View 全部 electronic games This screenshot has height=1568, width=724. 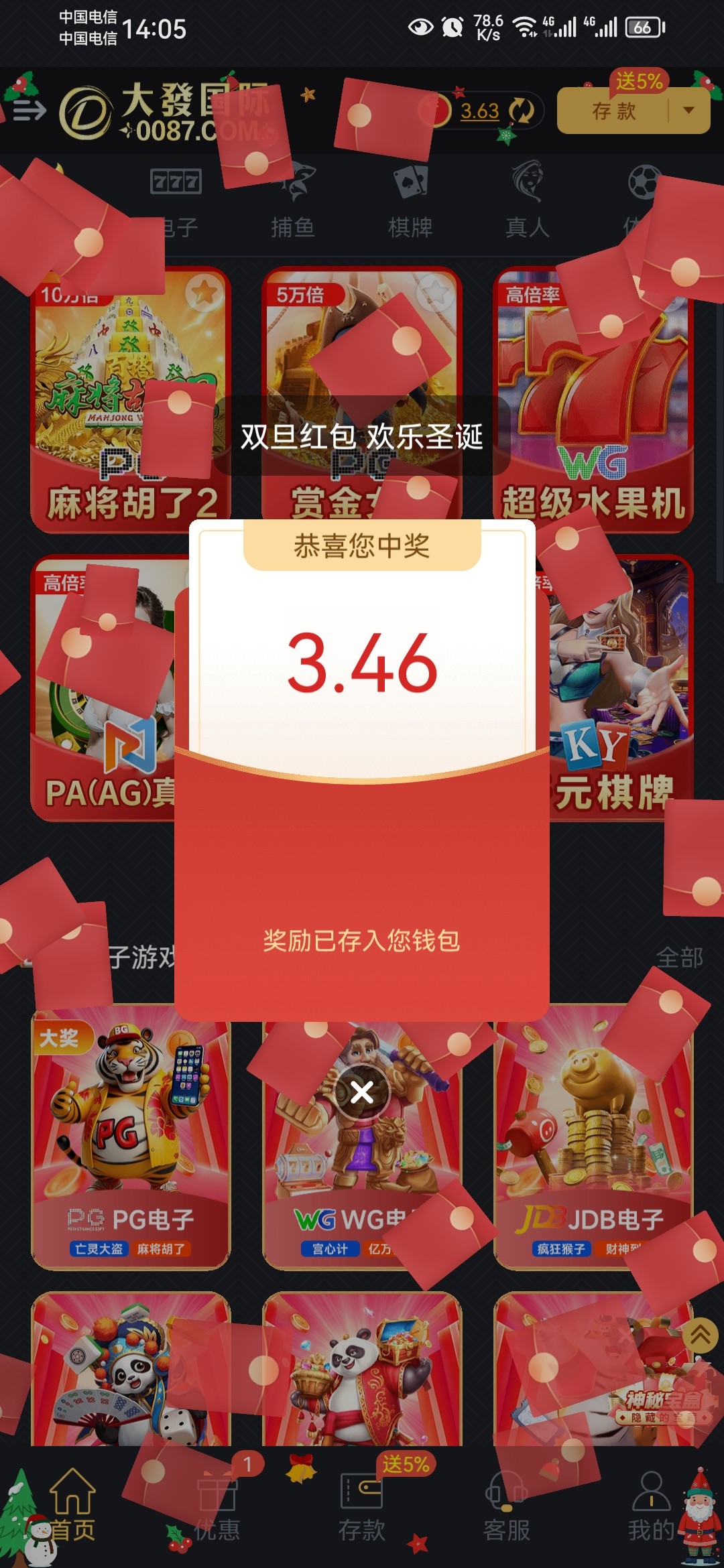coord(679,958)
